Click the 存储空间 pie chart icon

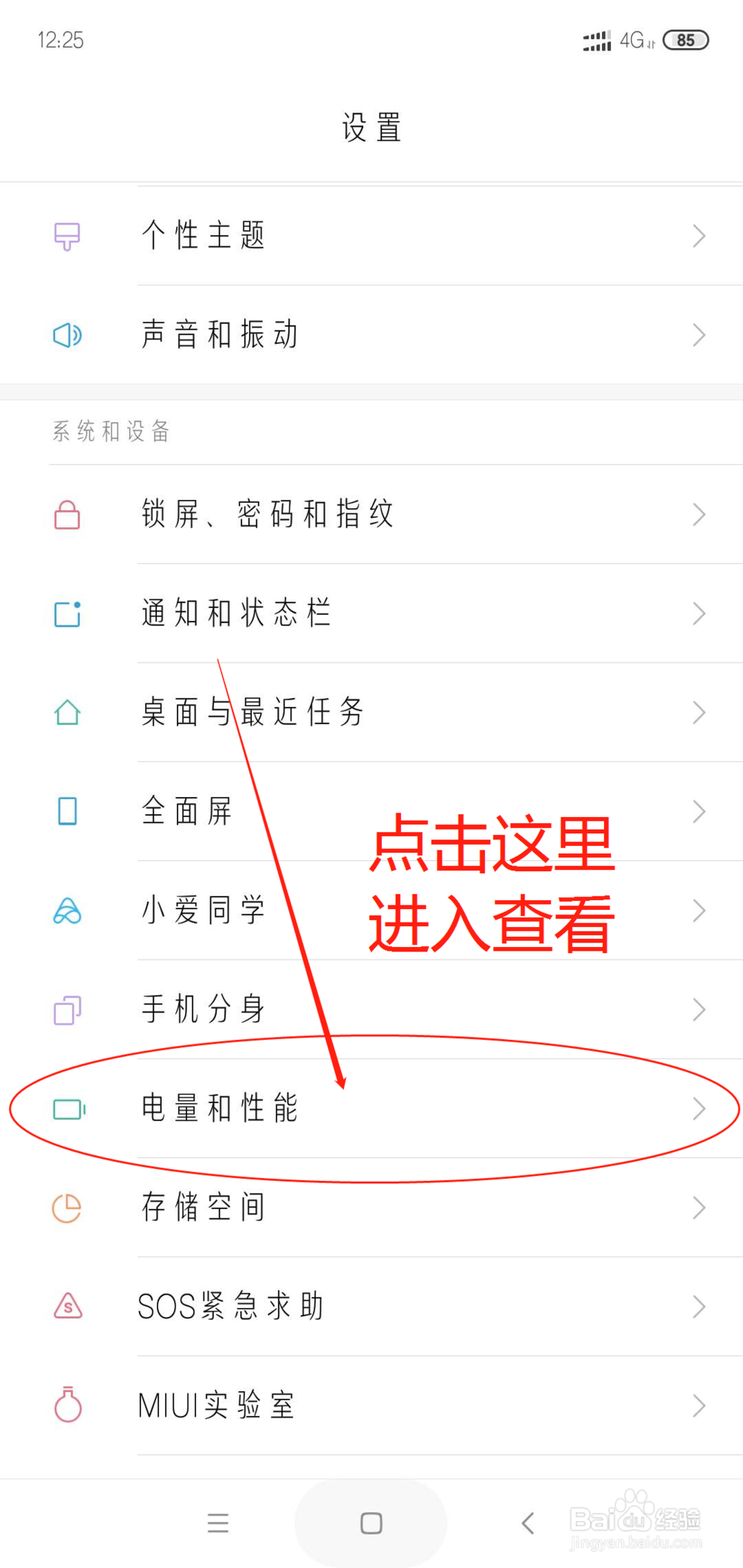pos(66,1208)
